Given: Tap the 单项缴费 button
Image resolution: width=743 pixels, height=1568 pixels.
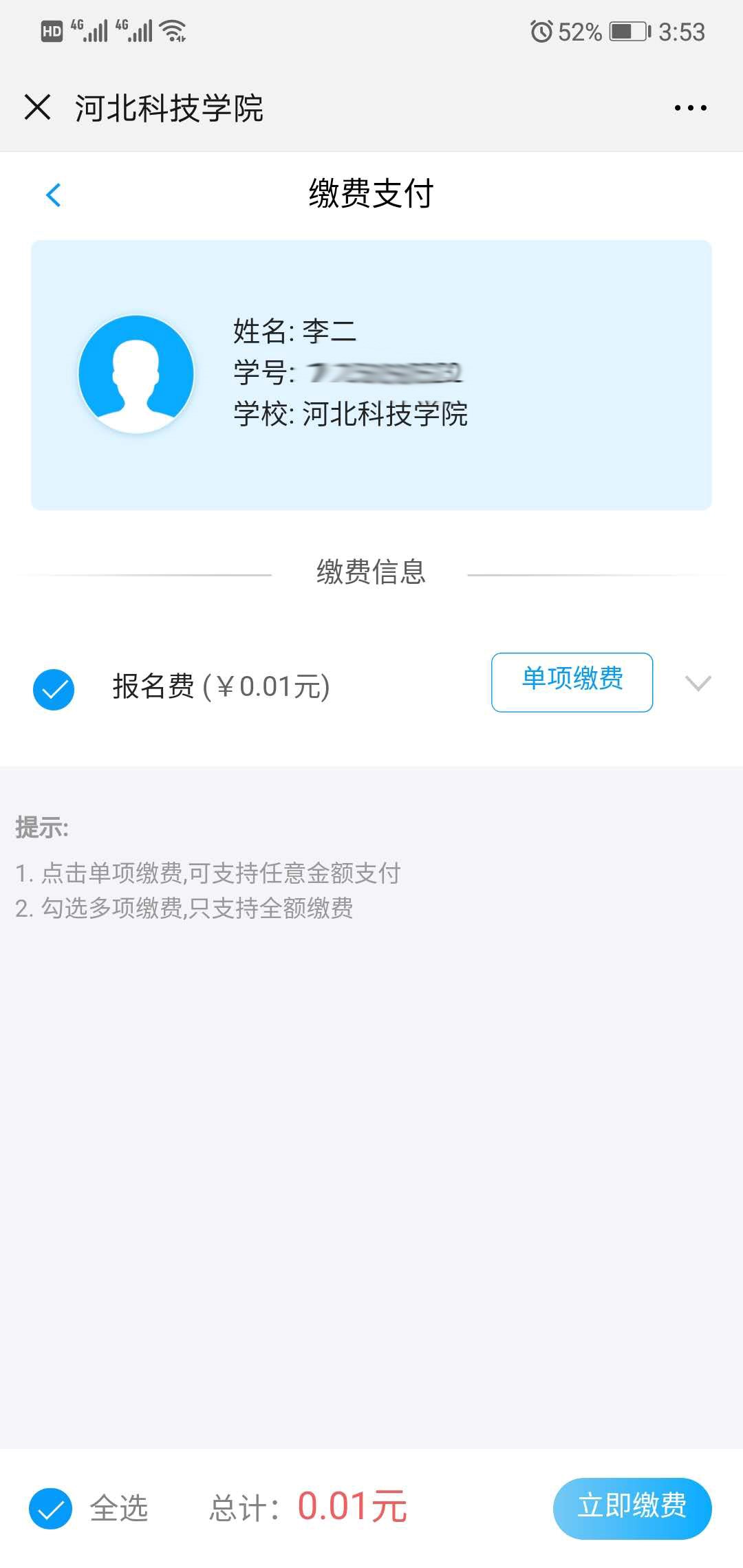Looking at the screenshot, I should (x=572, y=682).
